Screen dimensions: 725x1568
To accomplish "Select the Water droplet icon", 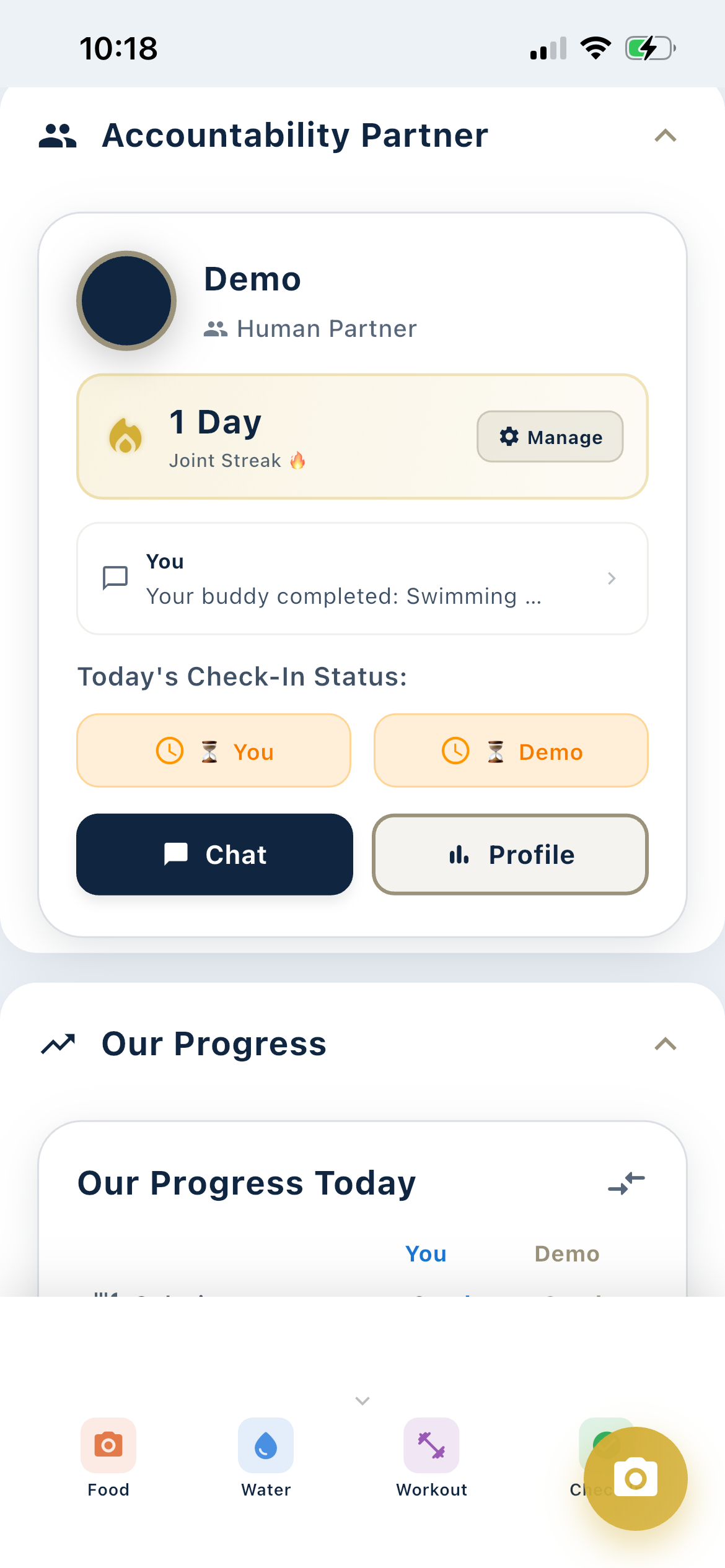I will (x=265, y=1445).
